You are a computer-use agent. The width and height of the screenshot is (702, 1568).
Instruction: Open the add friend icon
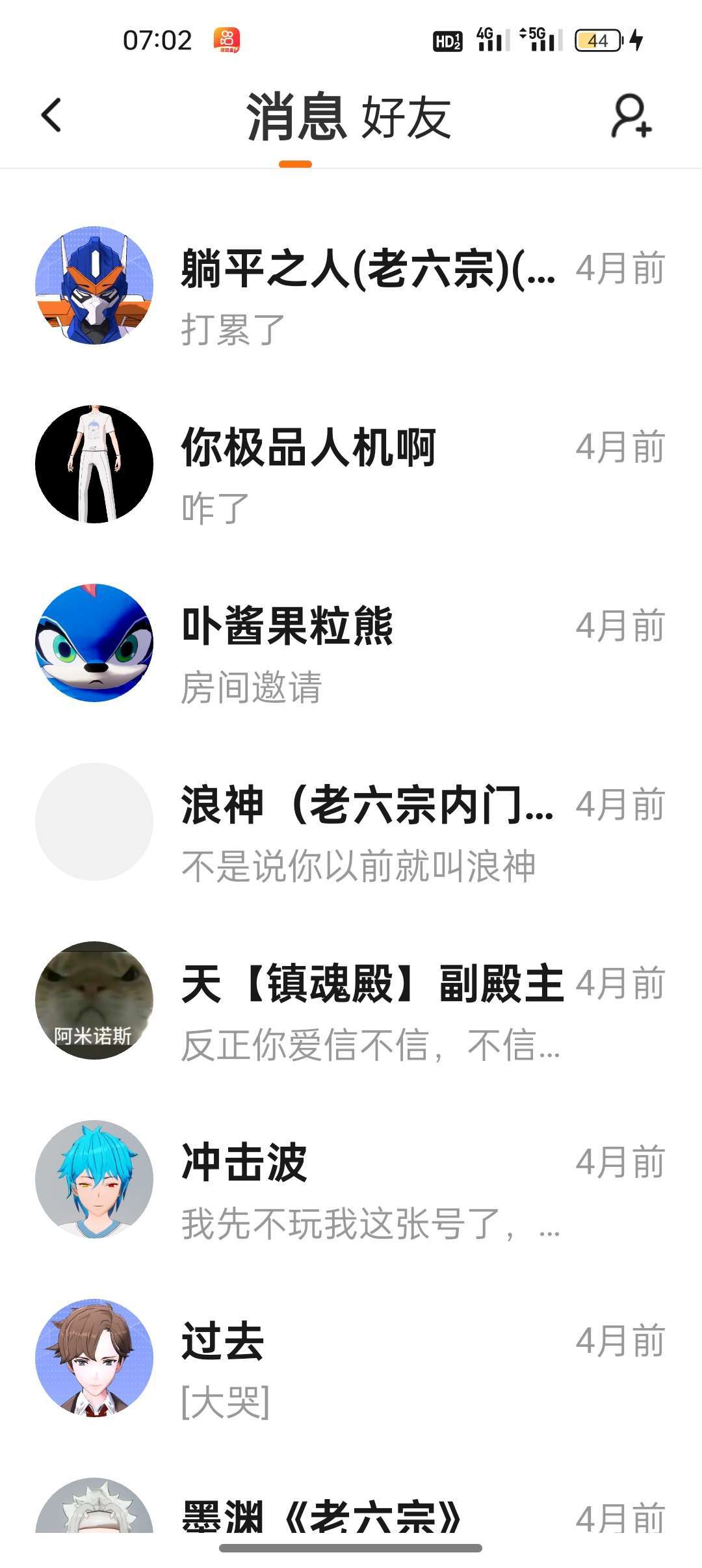coord(630,116)
